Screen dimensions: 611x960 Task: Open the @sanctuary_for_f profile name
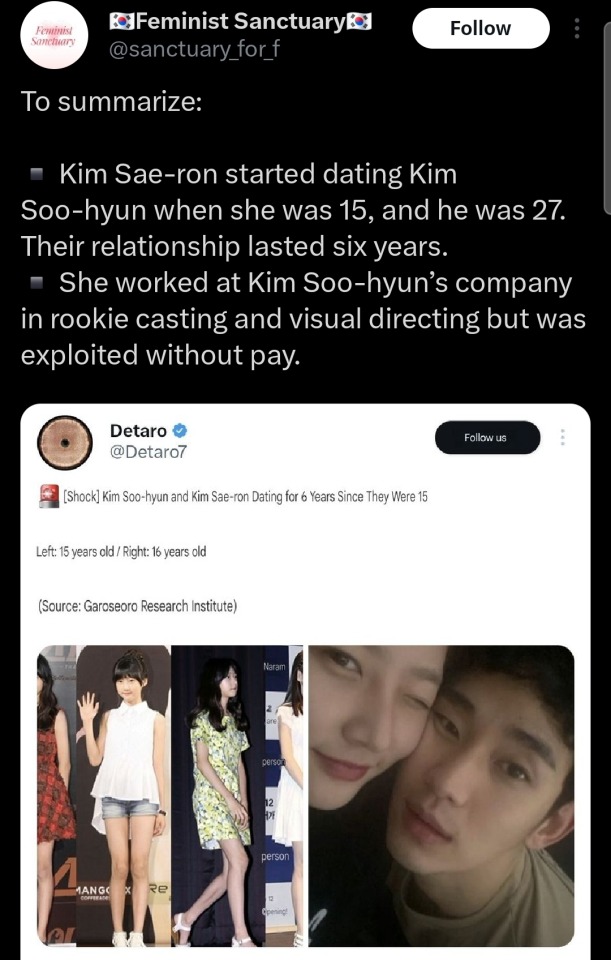tap(193, 48)
